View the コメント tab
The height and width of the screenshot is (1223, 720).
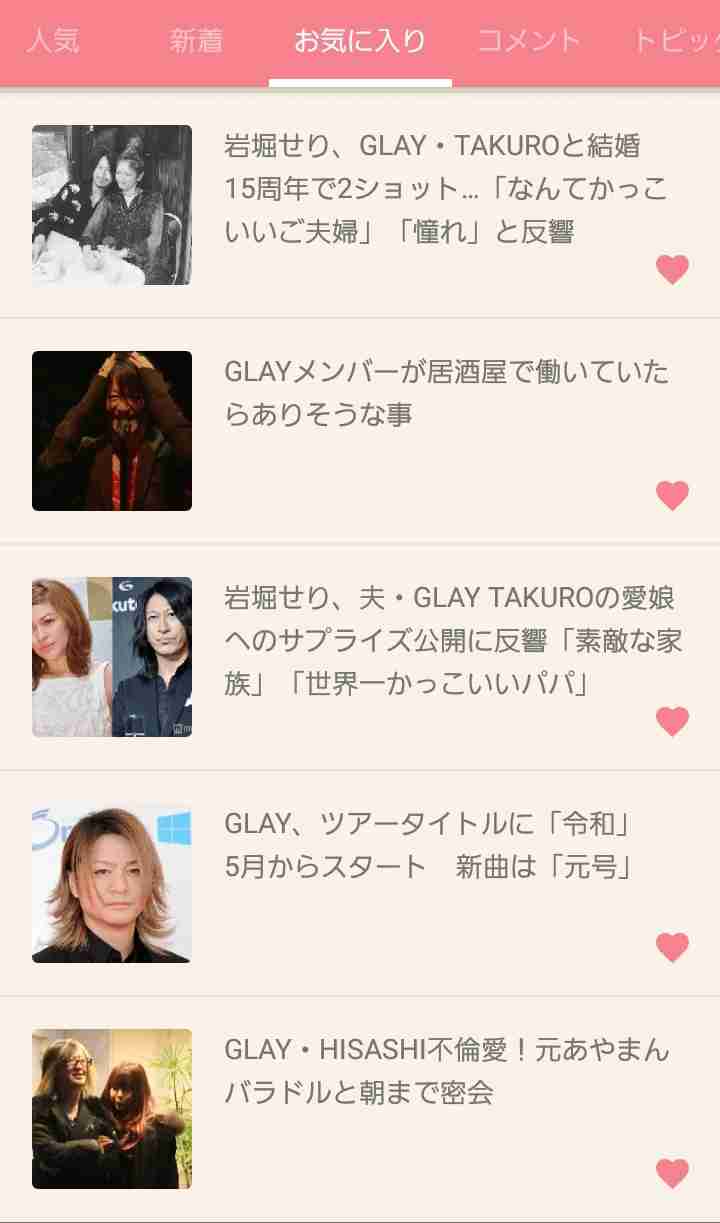pos(527,40)
